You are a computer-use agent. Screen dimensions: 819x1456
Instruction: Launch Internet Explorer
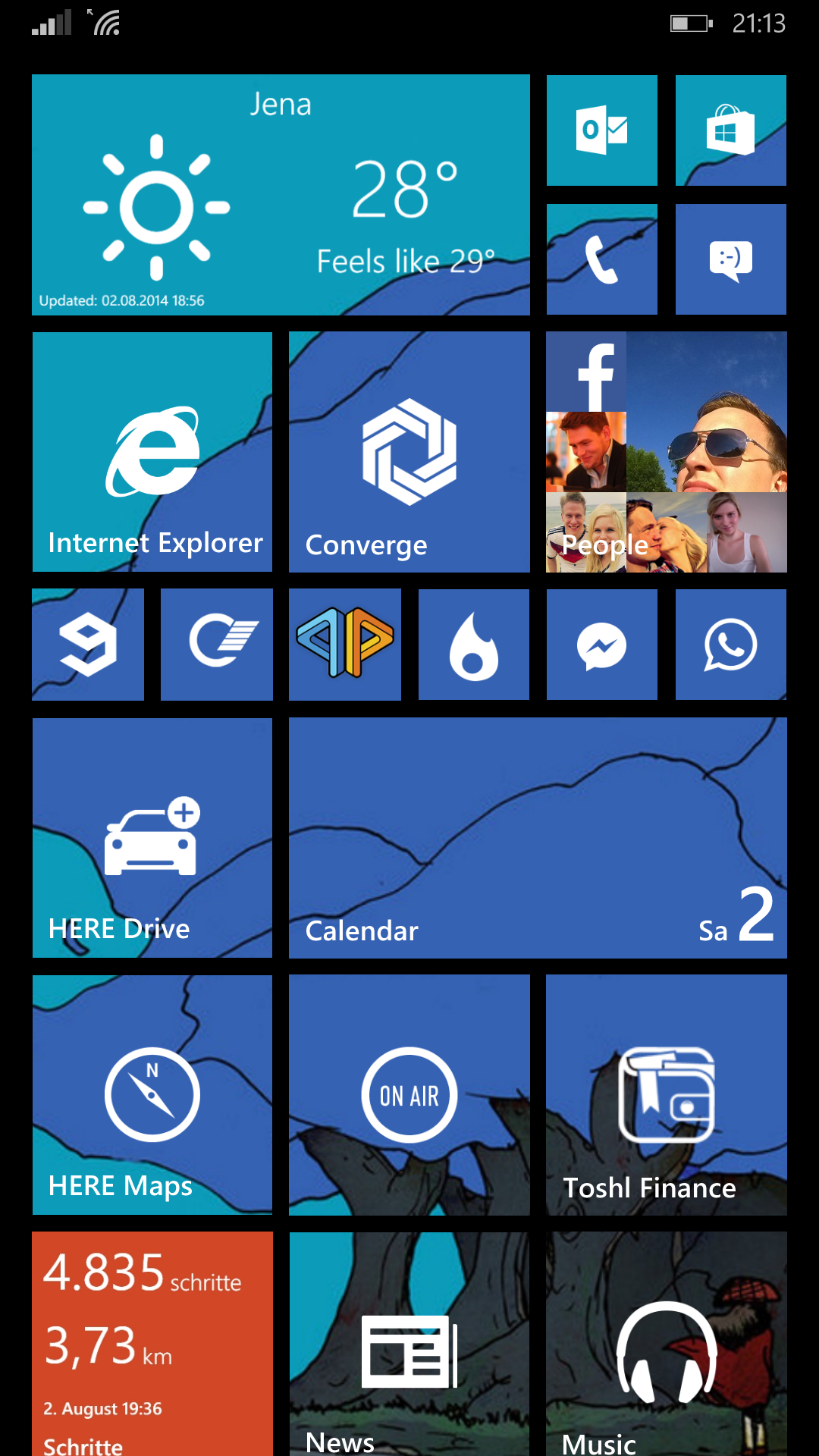[152, 452]
